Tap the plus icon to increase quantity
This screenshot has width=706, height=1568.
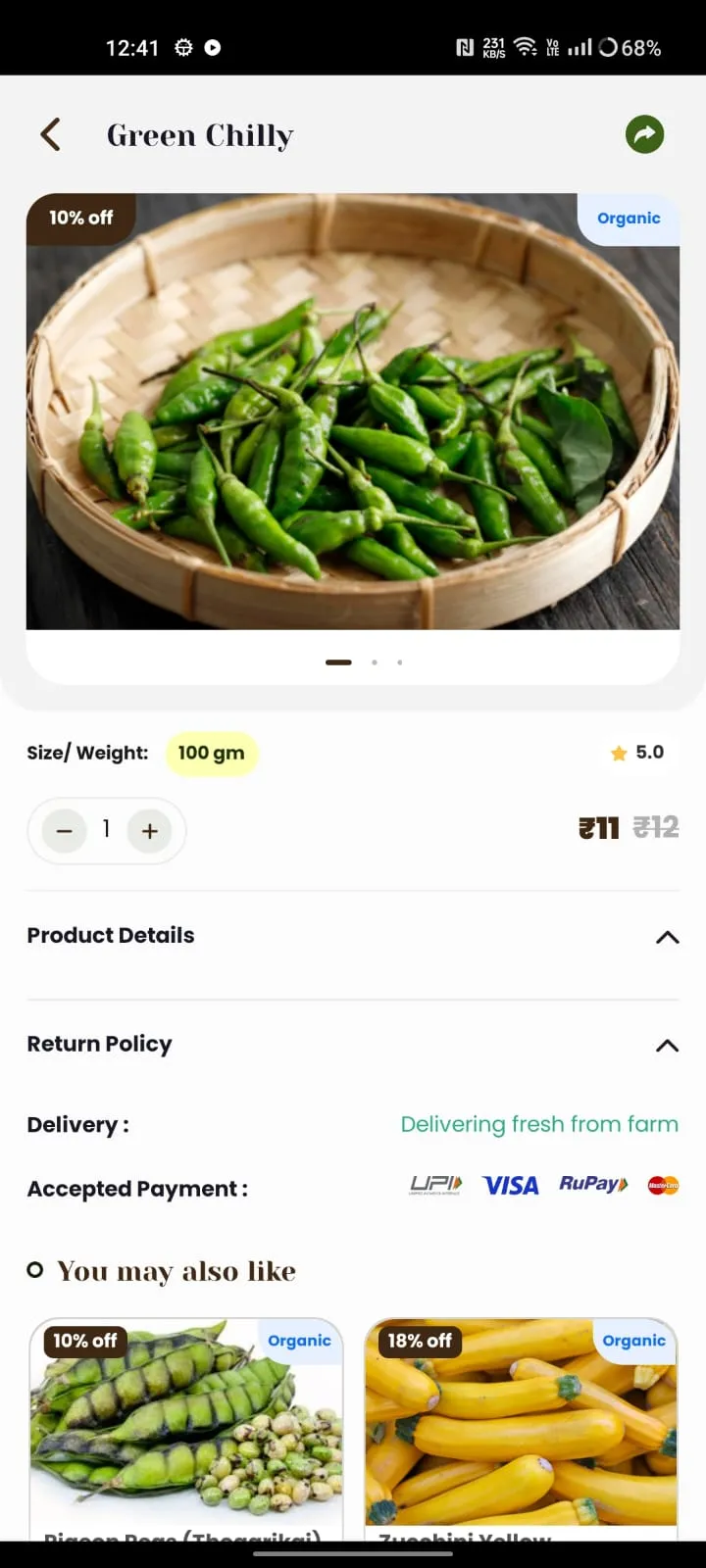click(149, 830)
